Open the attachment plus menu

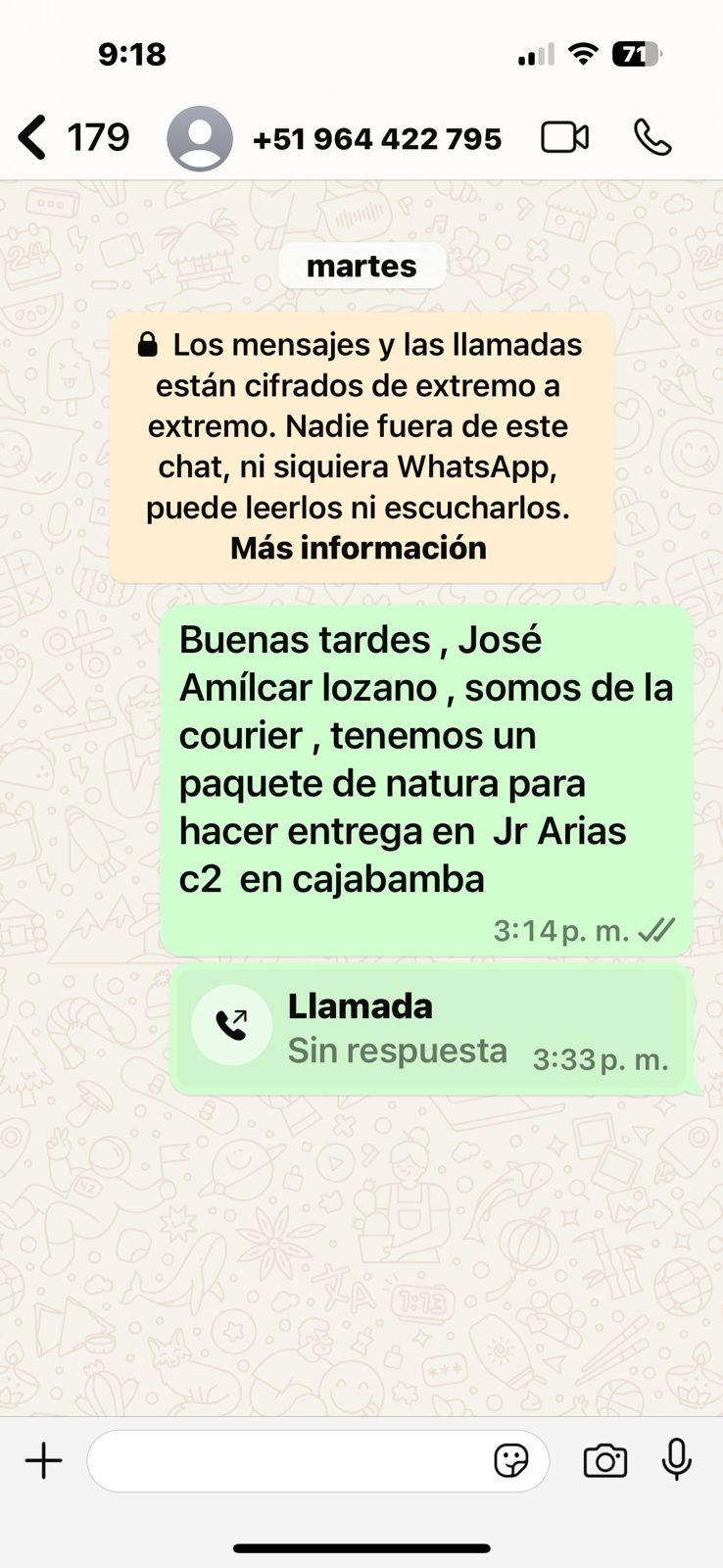tap(44, 1461)
